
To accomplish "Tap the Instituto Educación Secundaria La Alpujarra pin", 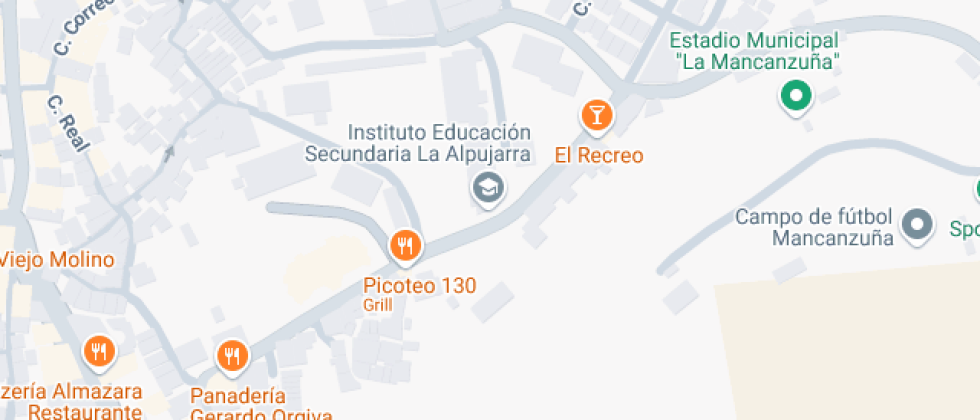I will [x=488, y=187].
